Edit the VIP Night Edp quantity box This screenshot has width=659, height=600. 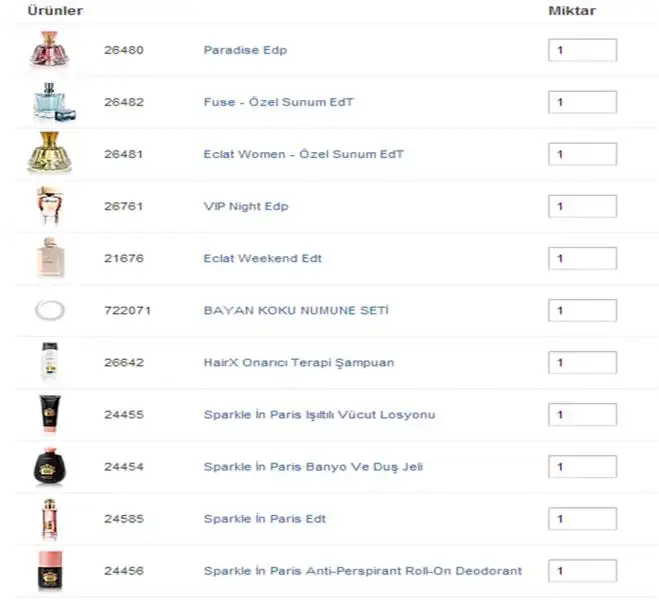click(582, 206)
